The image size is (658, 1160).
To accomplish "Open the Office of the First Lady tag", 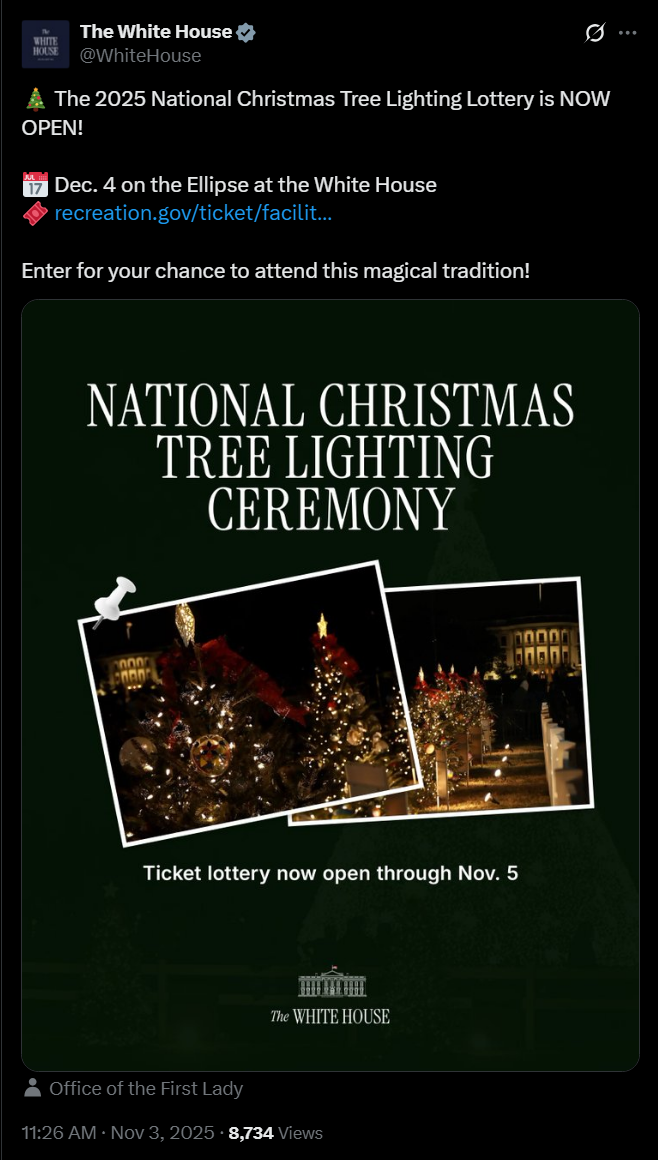I will [145, 1089].
